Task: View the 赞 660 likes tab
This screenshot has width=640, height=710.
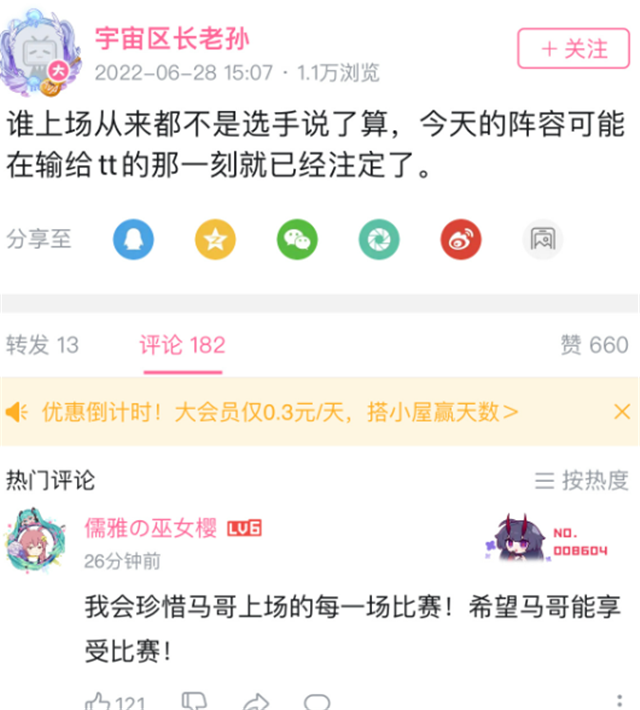Action: (x=594, y=345)
